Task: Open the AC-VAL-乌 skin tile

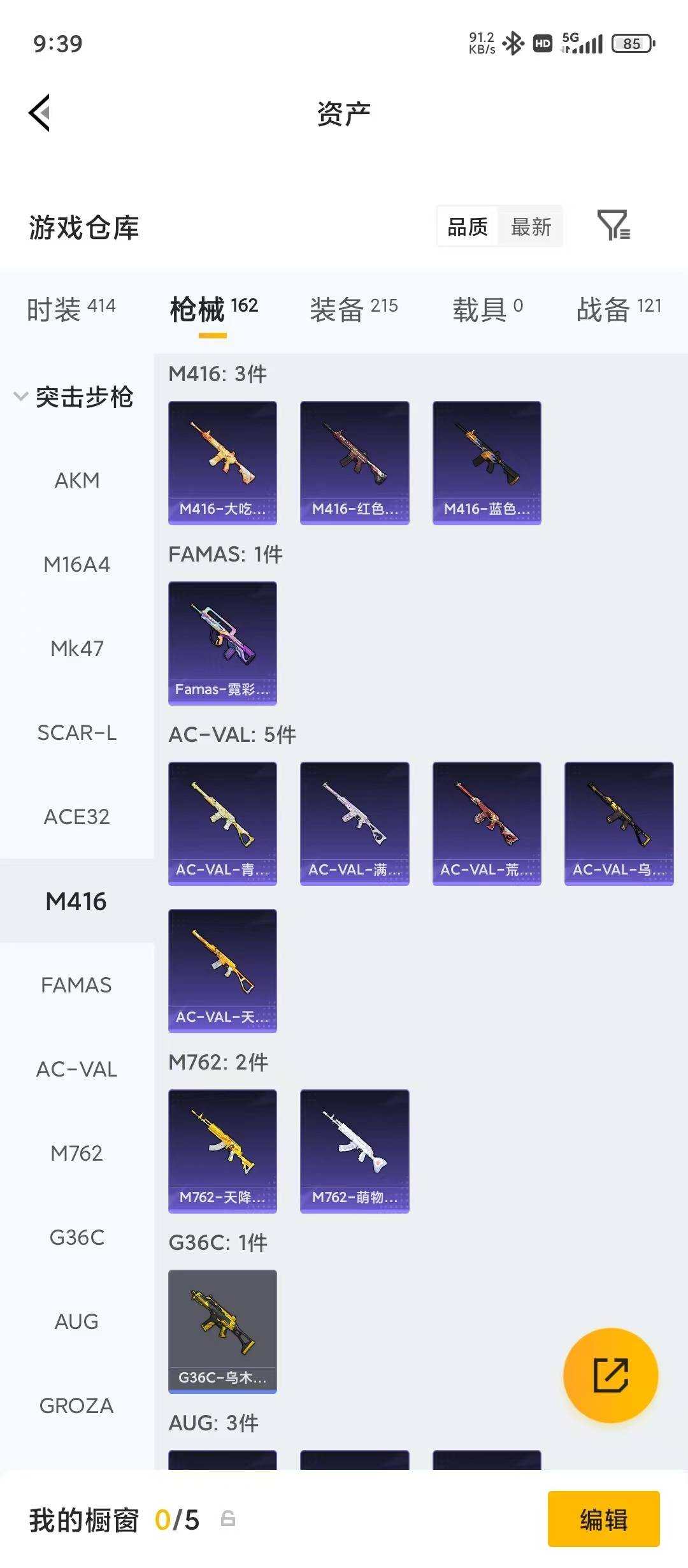Action: click(619, 824)
